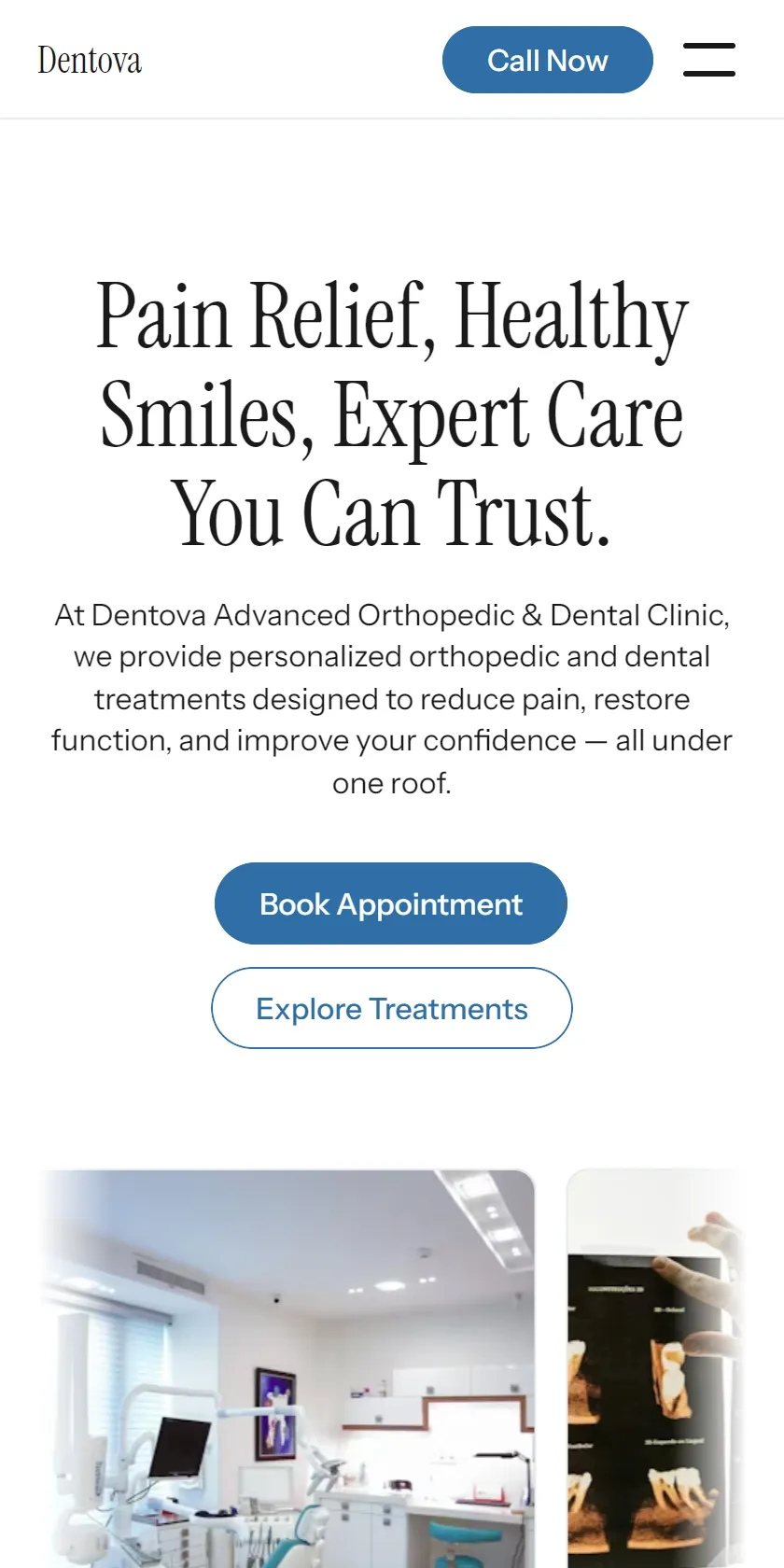
Task: Open the hamburger menu
Action: point(709,60)
